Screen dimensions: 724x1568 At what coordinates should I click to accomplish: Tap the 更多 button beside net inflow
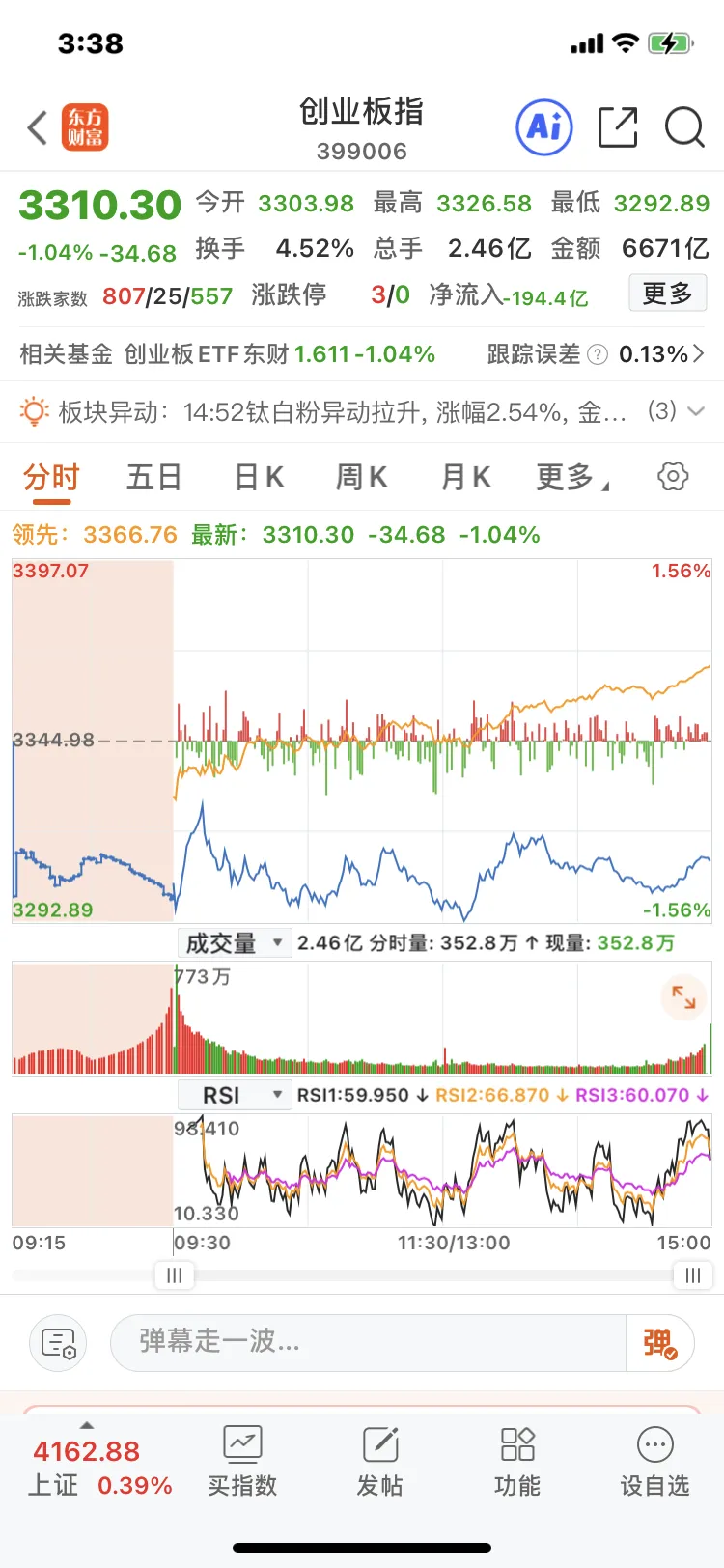(x=667, y=294)
